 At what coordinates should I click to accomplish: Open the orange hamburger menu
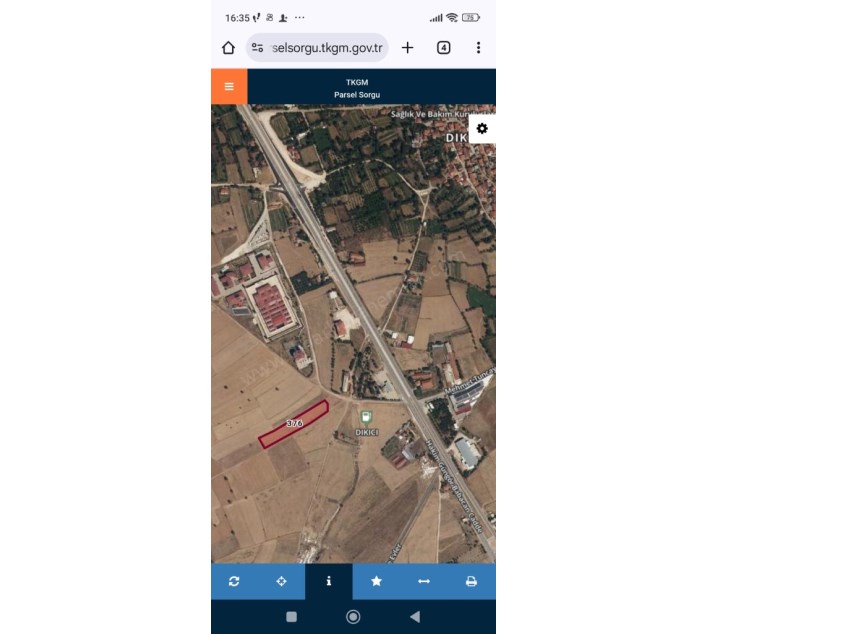pyautogui.click(x=229, y=86)
